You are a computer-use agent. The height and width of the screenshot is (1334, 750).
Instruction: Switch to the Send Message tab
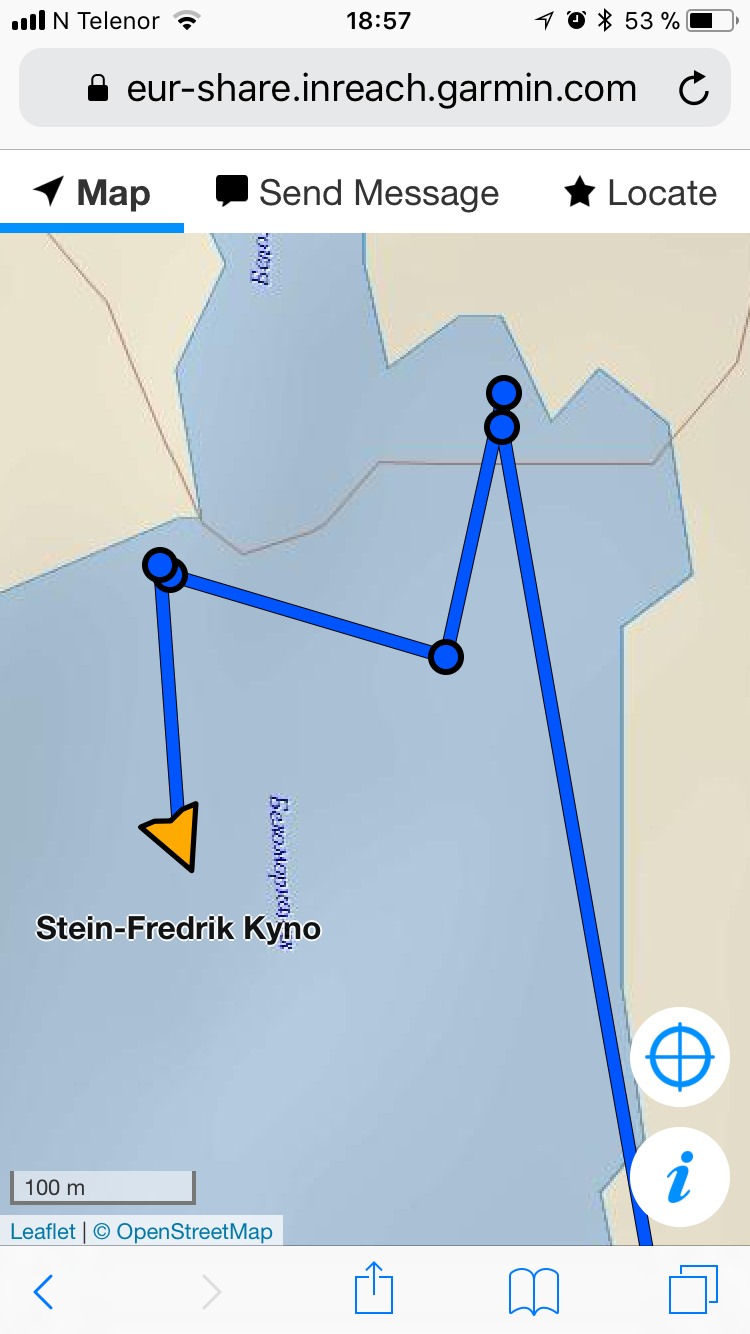358,192
